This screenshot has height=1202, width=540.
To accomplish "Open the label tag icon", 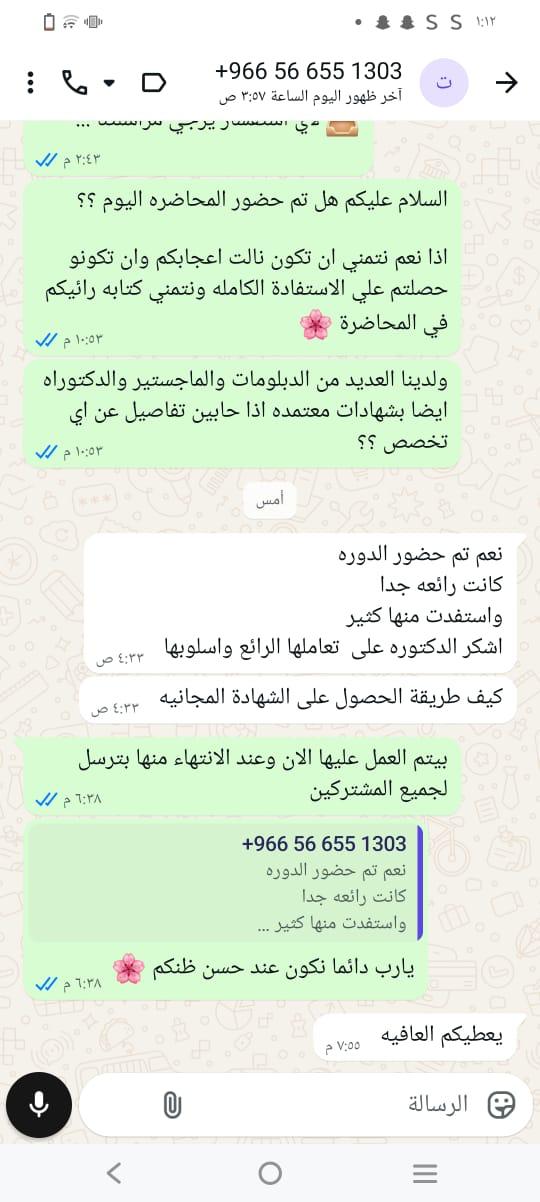I will pos(153,82).
